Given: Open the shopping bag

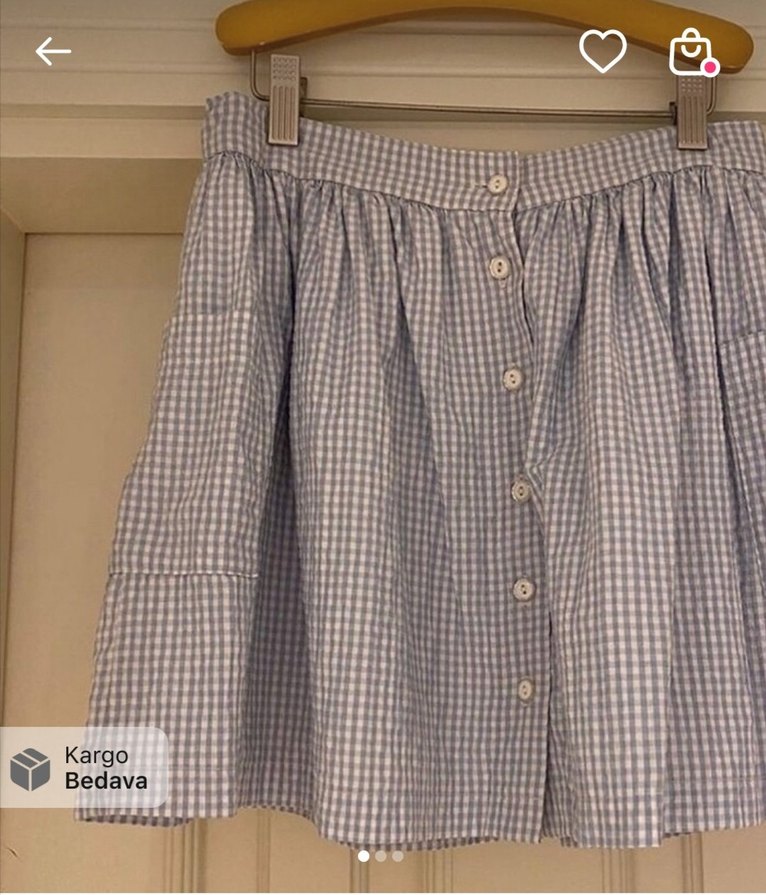Looking at the screenshot, I should [x=691, y=52].
